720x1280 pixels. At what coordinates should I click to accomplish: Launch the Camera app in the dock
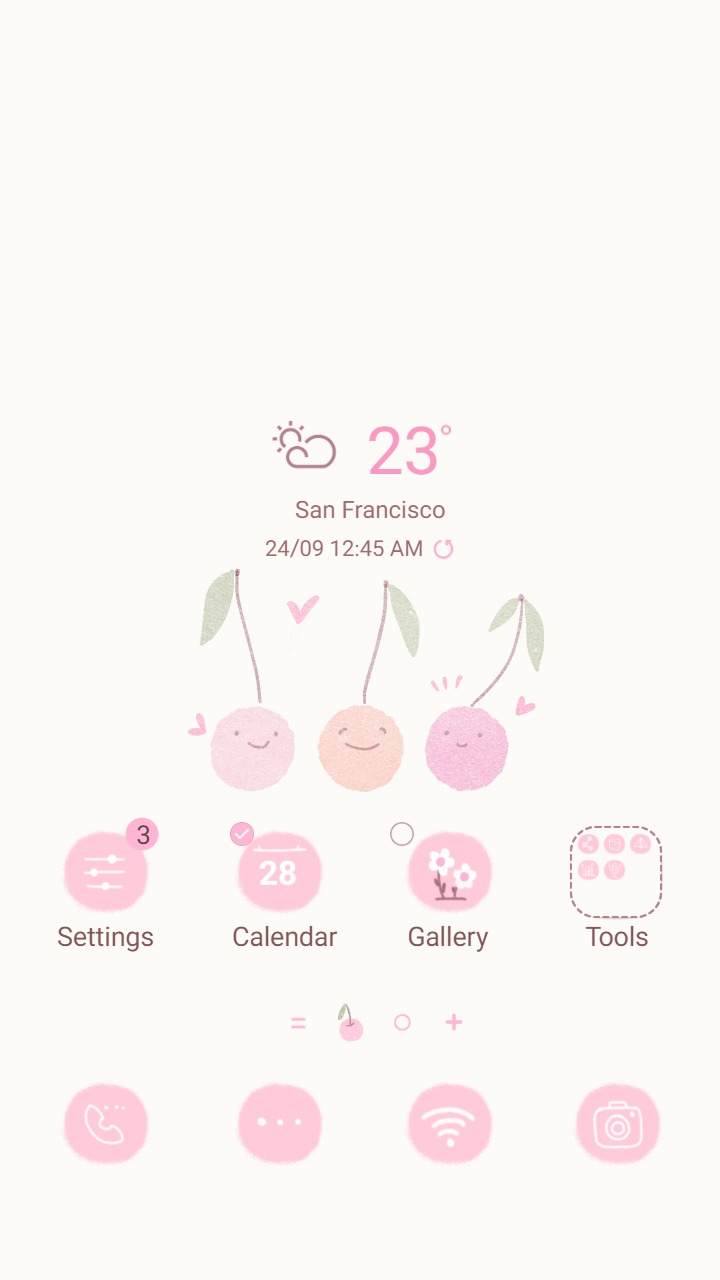click(618, 1123)
